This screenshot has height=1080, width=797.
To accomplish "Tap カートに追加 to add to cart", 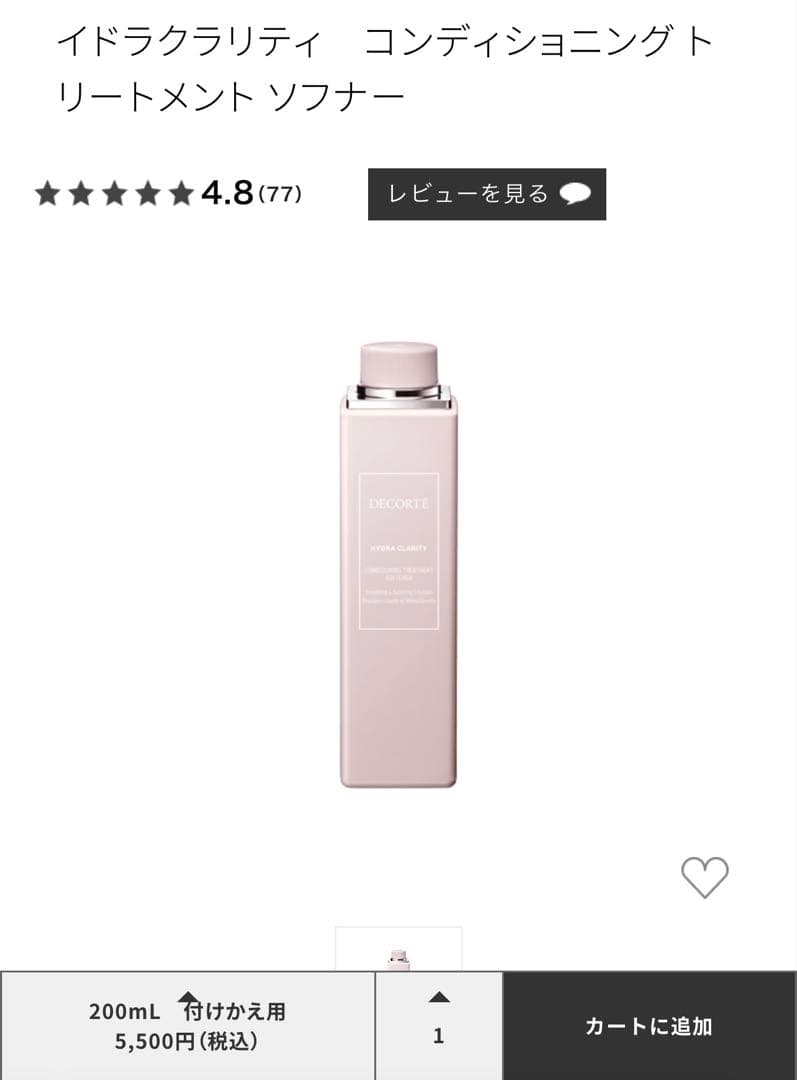I will (x=649, y=1026).
